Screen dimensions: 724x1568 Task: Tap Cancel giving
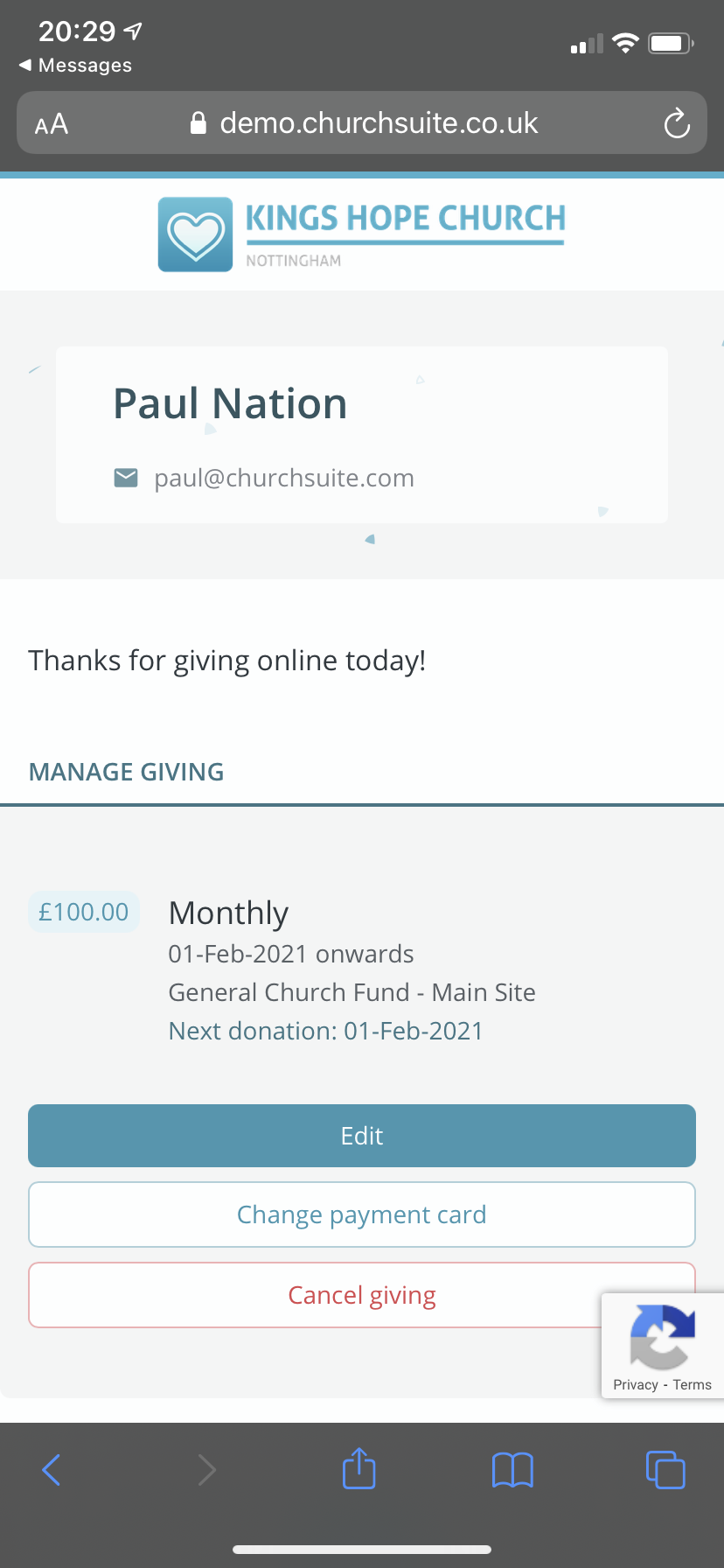coord(361,1294)
